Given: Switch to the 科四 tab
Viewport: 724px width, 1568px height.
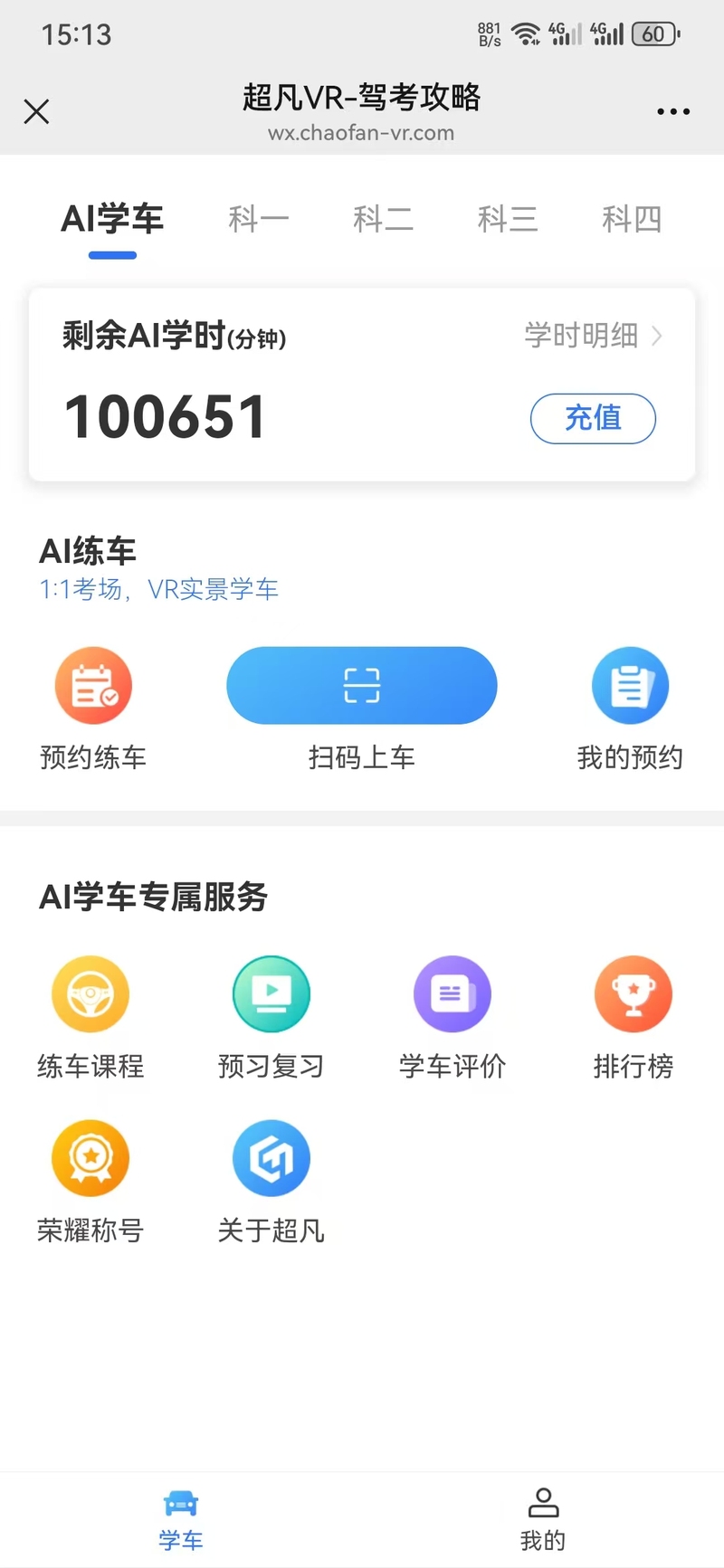Looking at the screenshot, I should coord(632,219).
